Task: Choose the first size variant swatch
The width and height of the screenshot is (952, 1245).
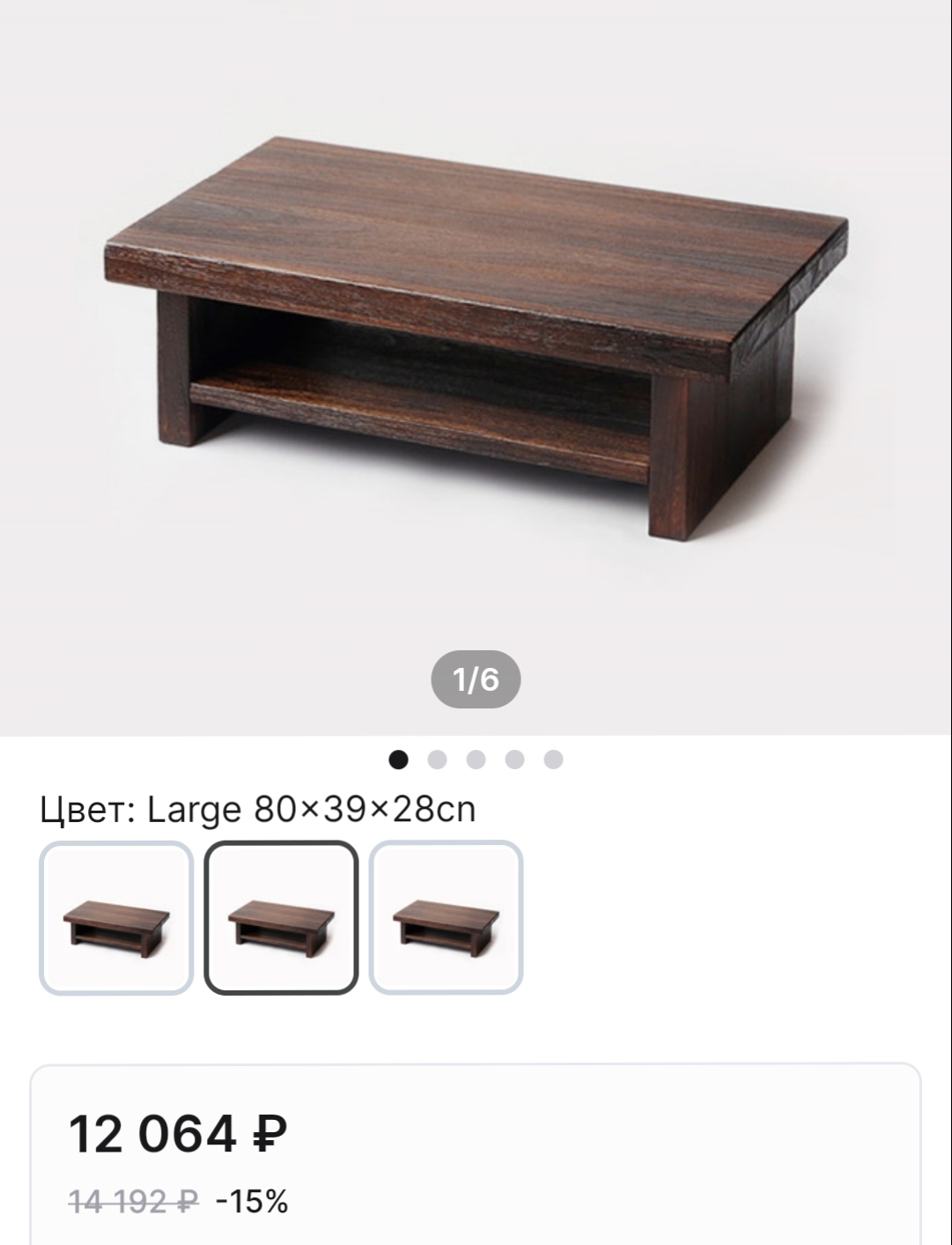Action: click(x=116, y=917)
